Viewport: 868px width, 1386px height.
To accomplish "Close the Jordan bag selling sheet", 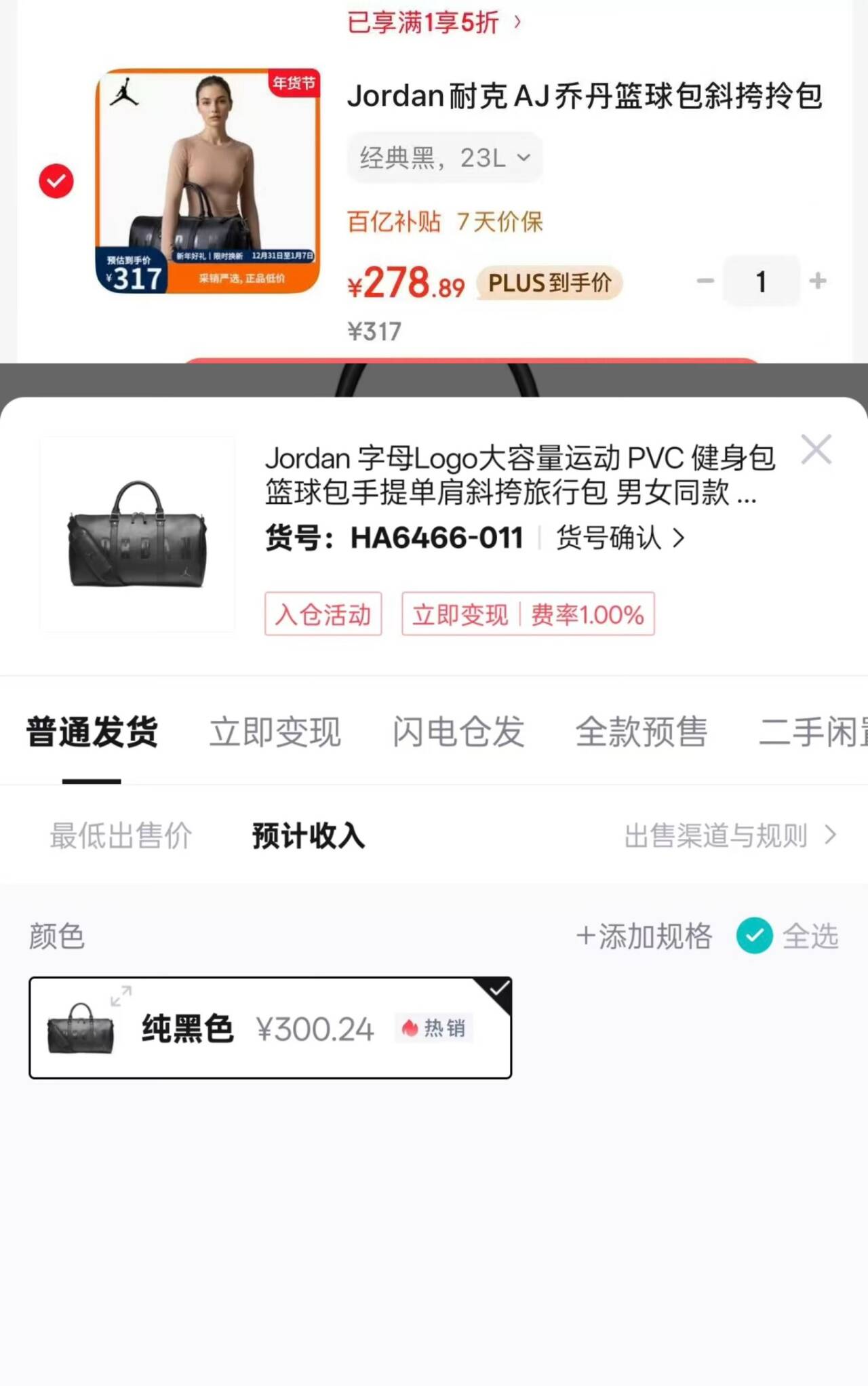I will (x=816, y=450).
